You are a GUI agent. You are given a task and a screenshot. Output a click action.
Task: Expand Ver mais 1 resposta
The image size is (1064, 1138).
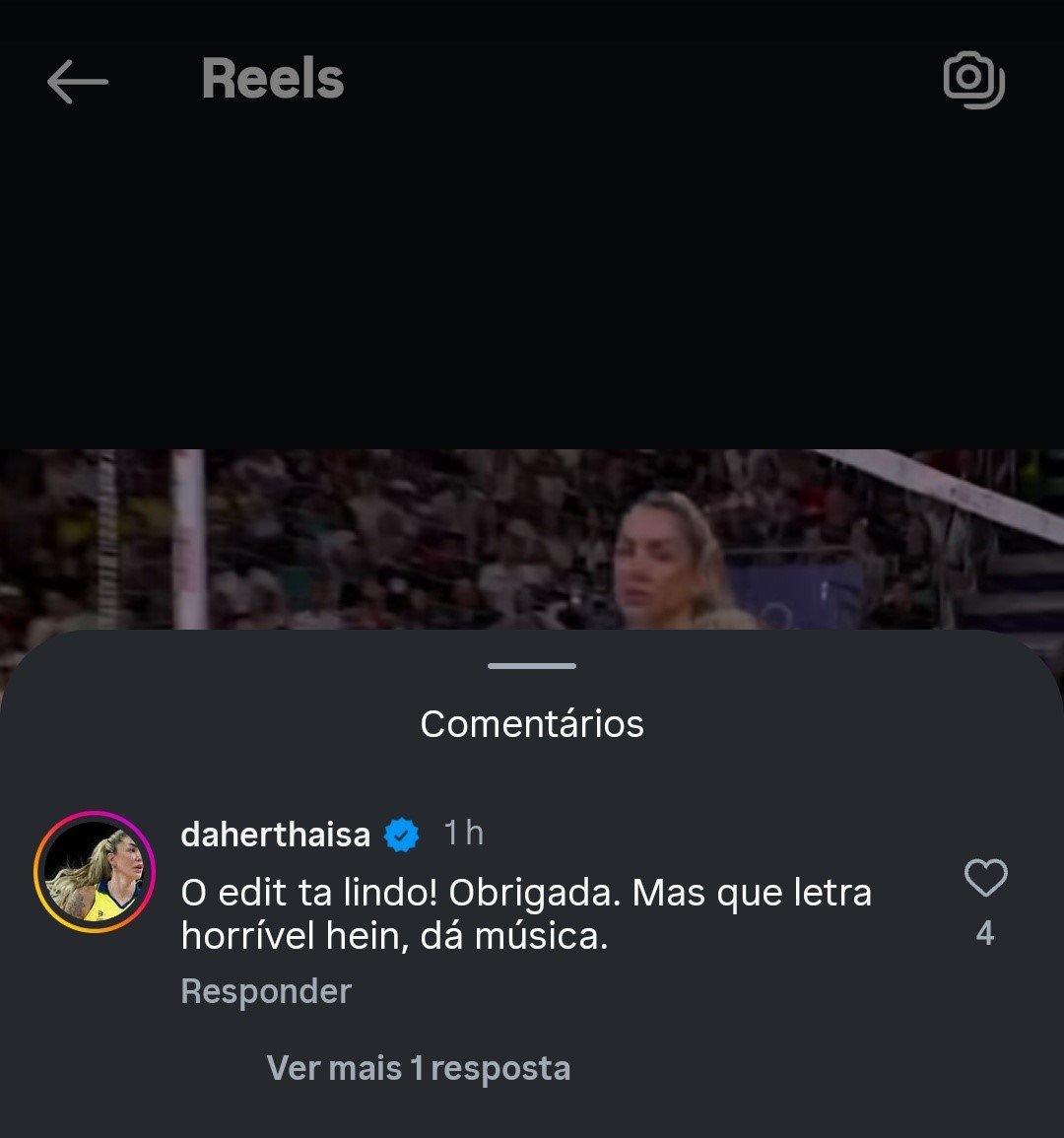(419, 1068)
